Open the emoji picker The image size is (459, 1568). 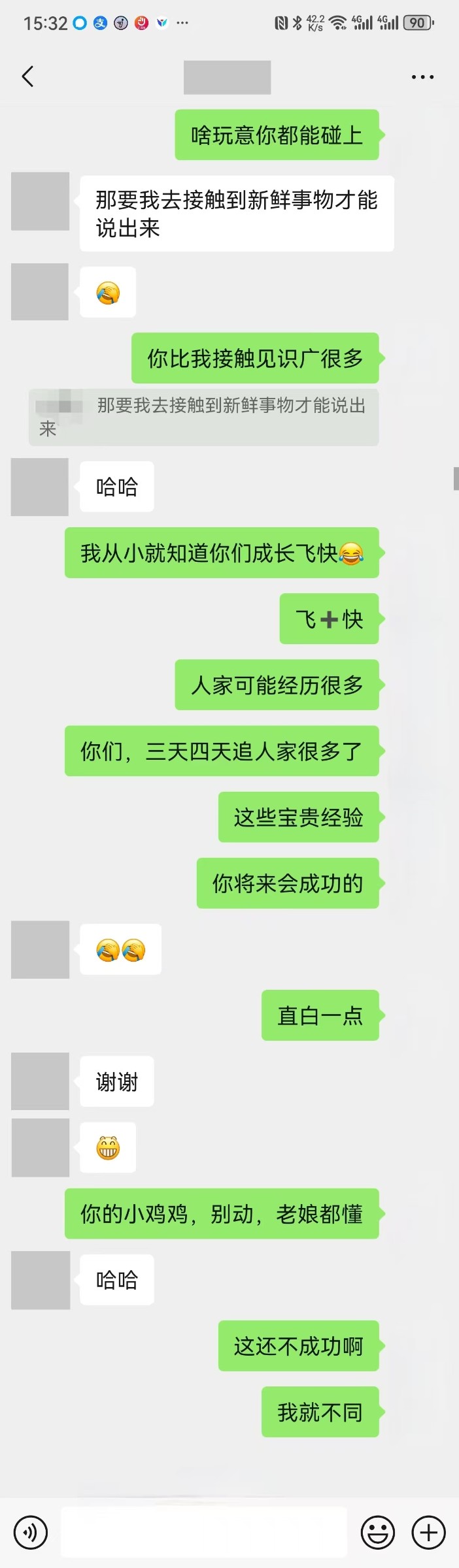pyautogui.click(x=378, y=1532)
